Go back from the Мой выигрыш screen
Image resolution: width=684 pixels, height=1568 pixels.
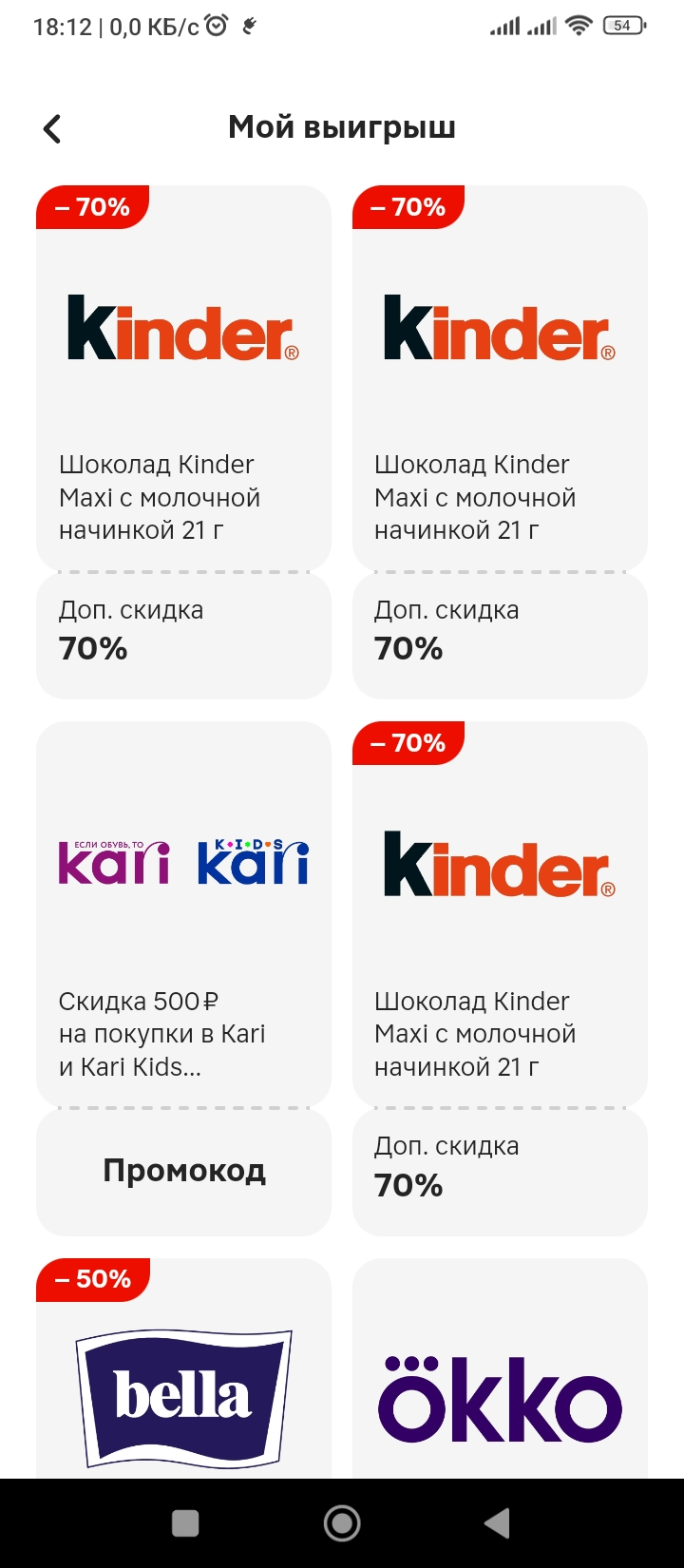pos(52,128)
